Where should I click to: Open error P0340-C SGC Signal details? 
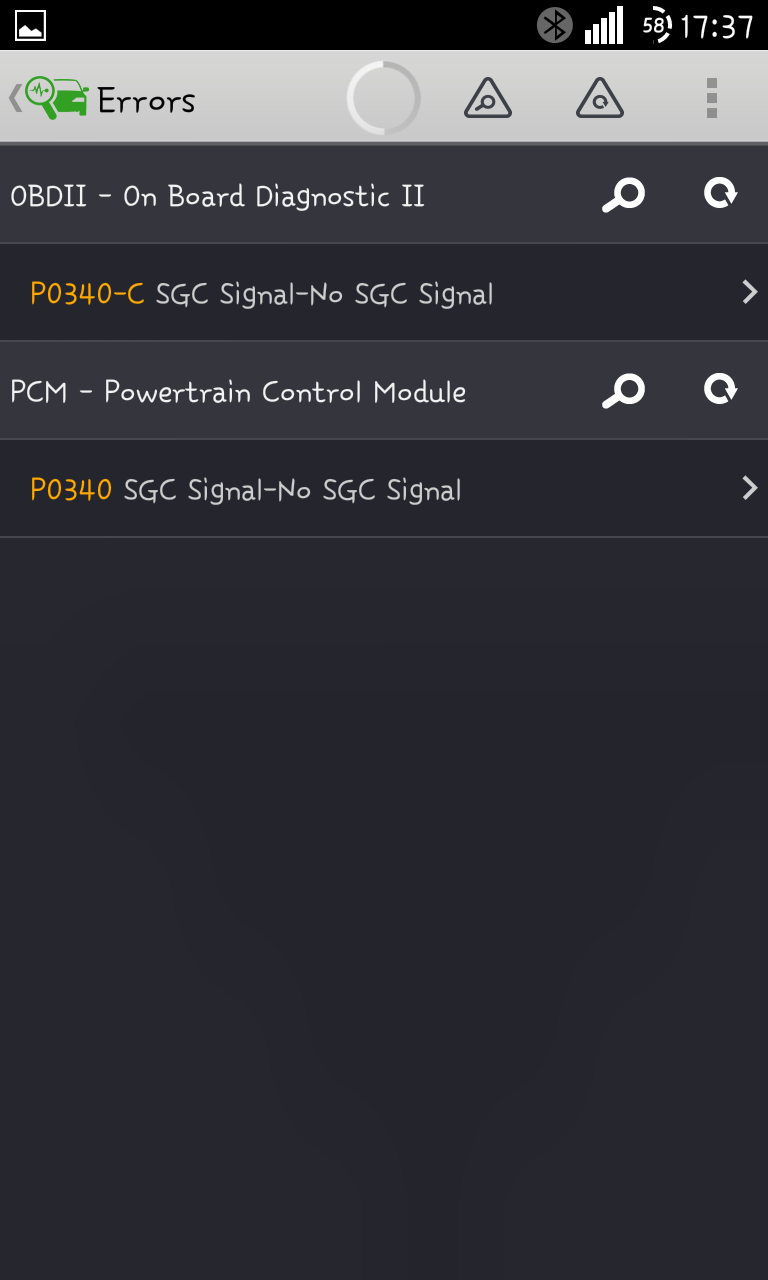coord(384,293)
